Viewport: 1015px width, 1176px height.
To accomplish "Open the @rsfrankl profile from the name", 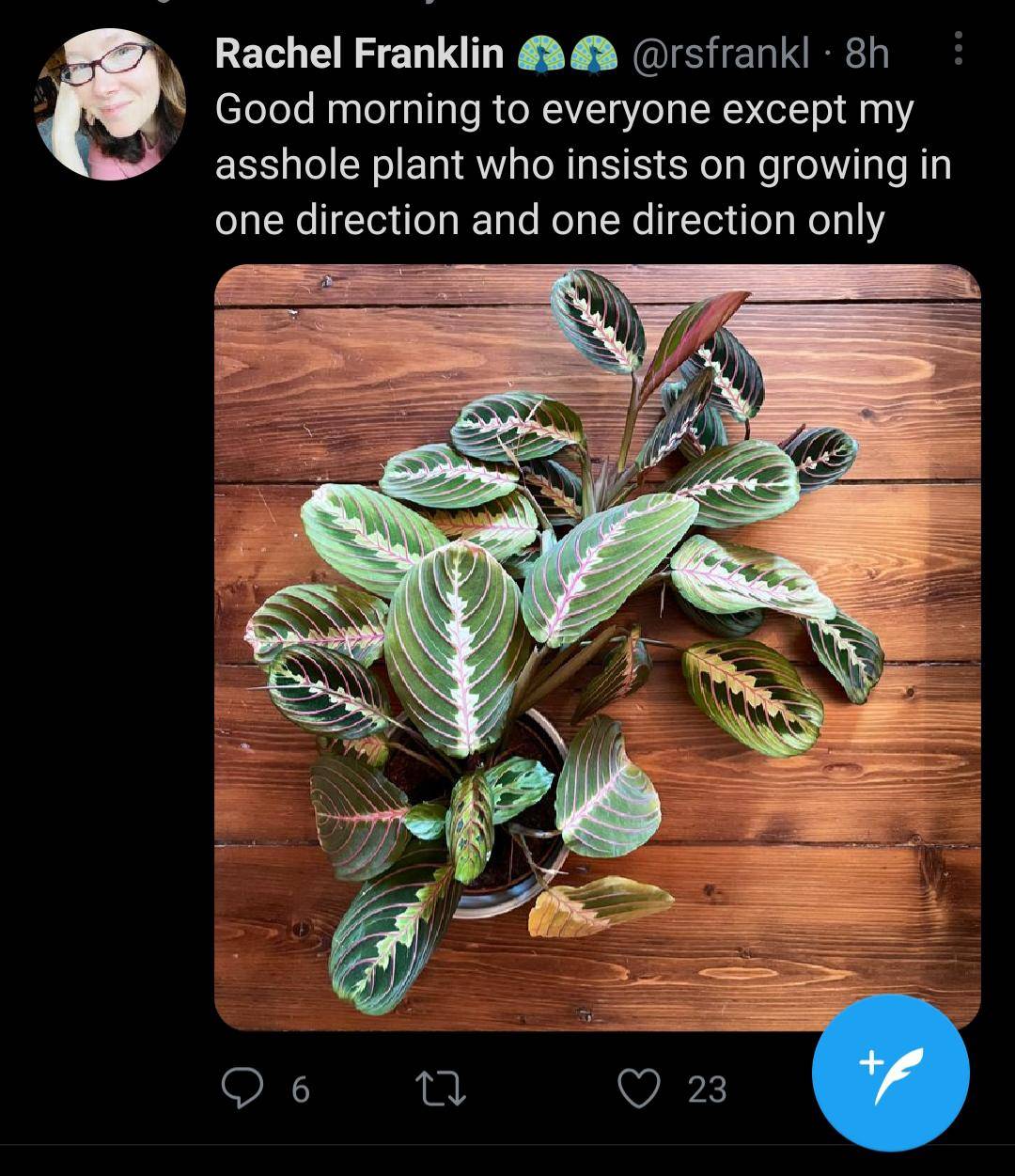I will (x=359, y=54).
